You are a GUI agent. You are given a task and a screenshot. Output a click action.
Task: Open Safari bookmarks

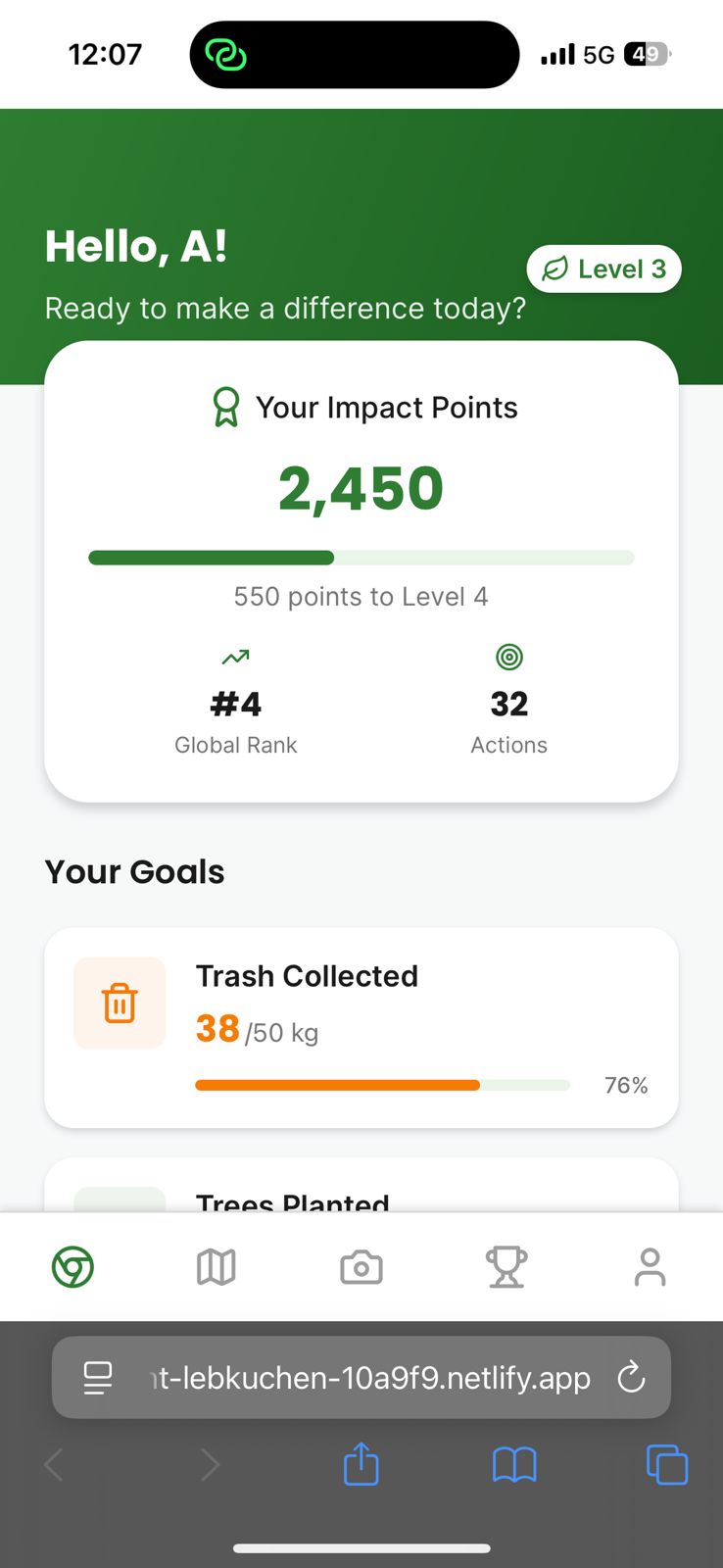coord(514,1465)
